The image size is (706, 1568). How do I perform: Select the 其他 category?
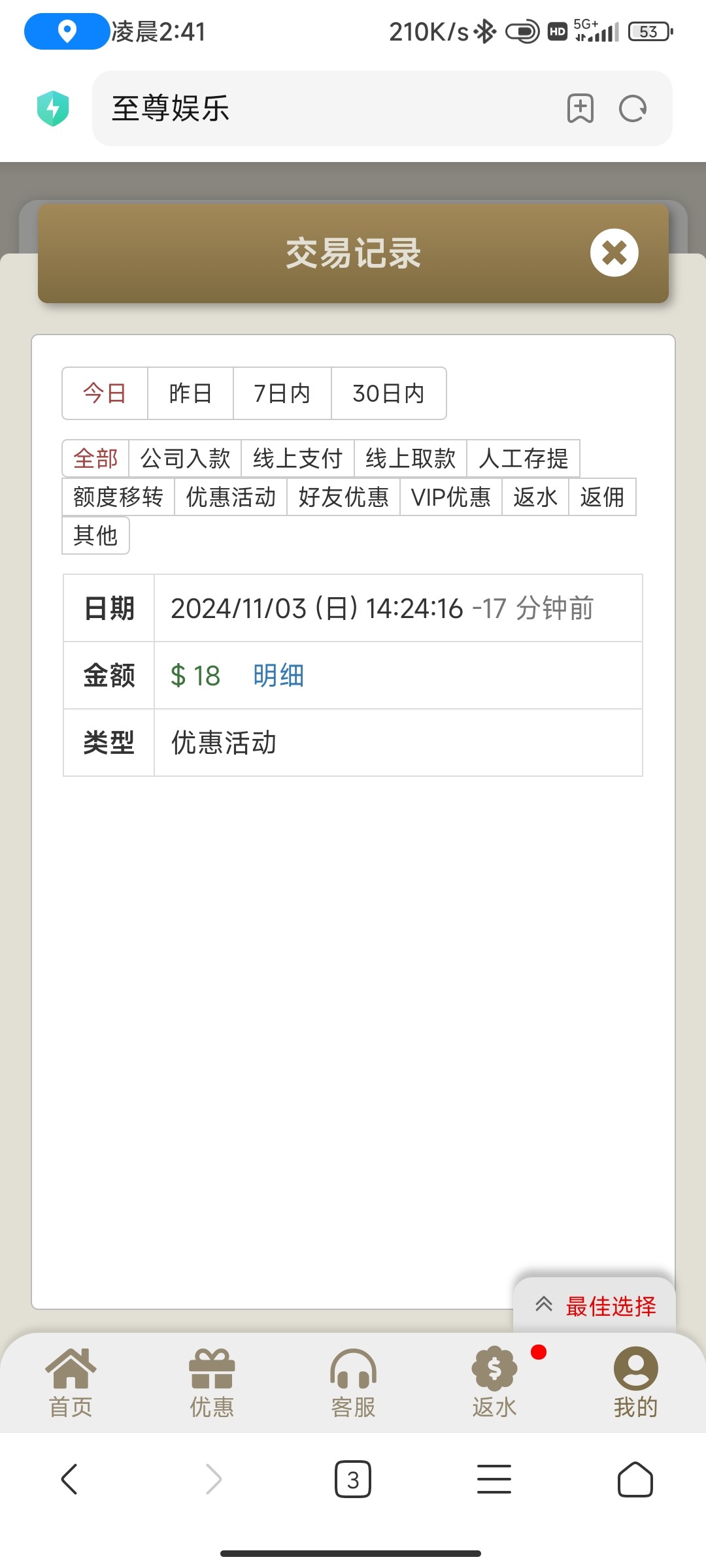tap(95, 536)
